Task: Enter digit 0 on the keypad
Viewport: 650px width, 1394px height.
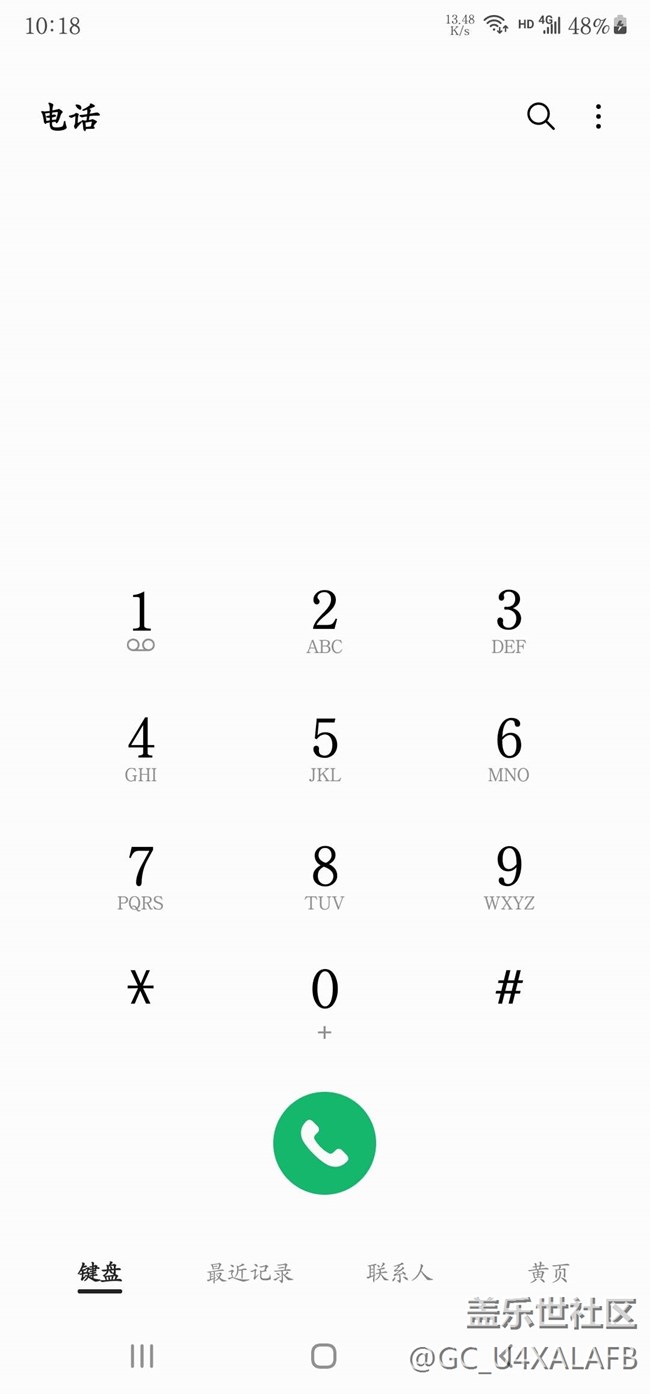Action: [x=324, y=1000]
